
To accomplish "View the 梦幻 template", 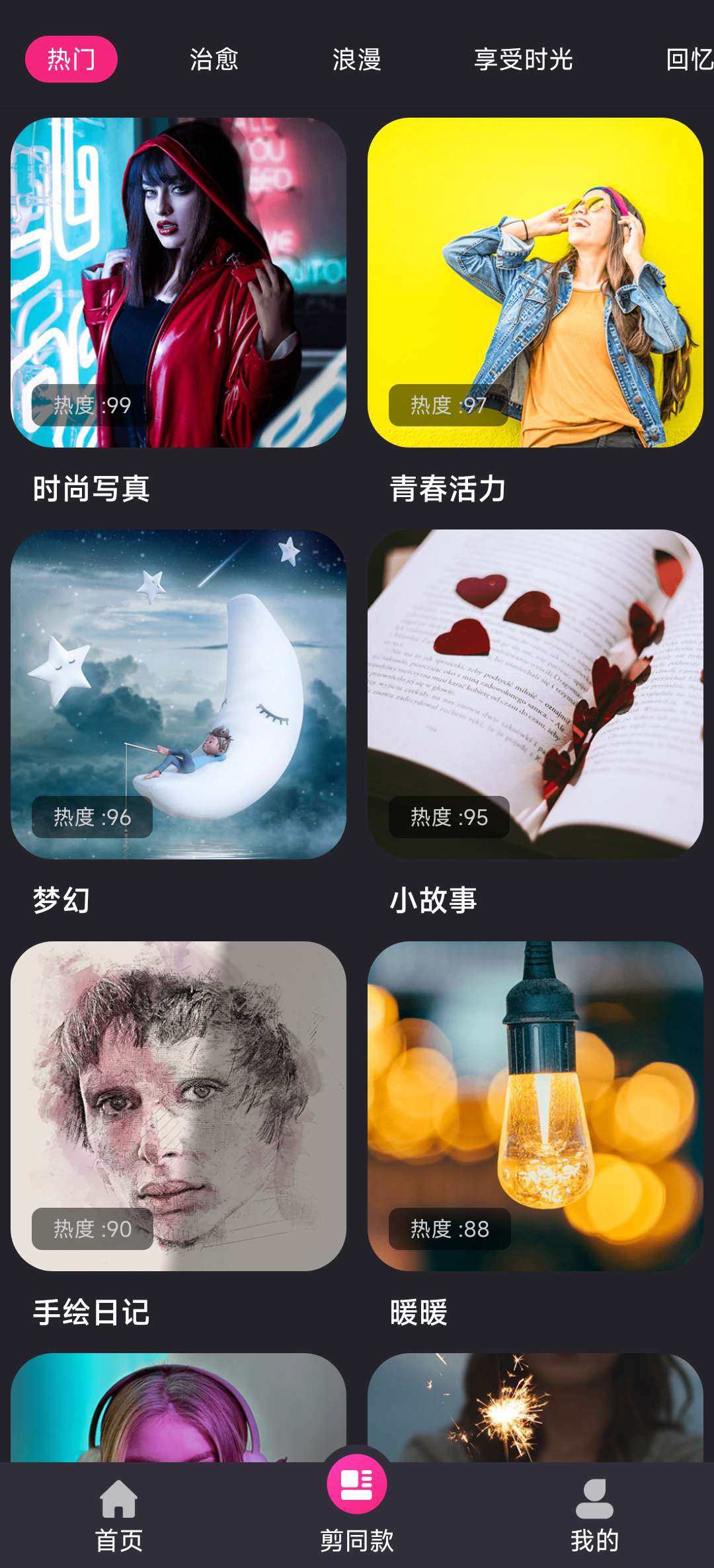I will pyautogui.click(x=178, y=694).
